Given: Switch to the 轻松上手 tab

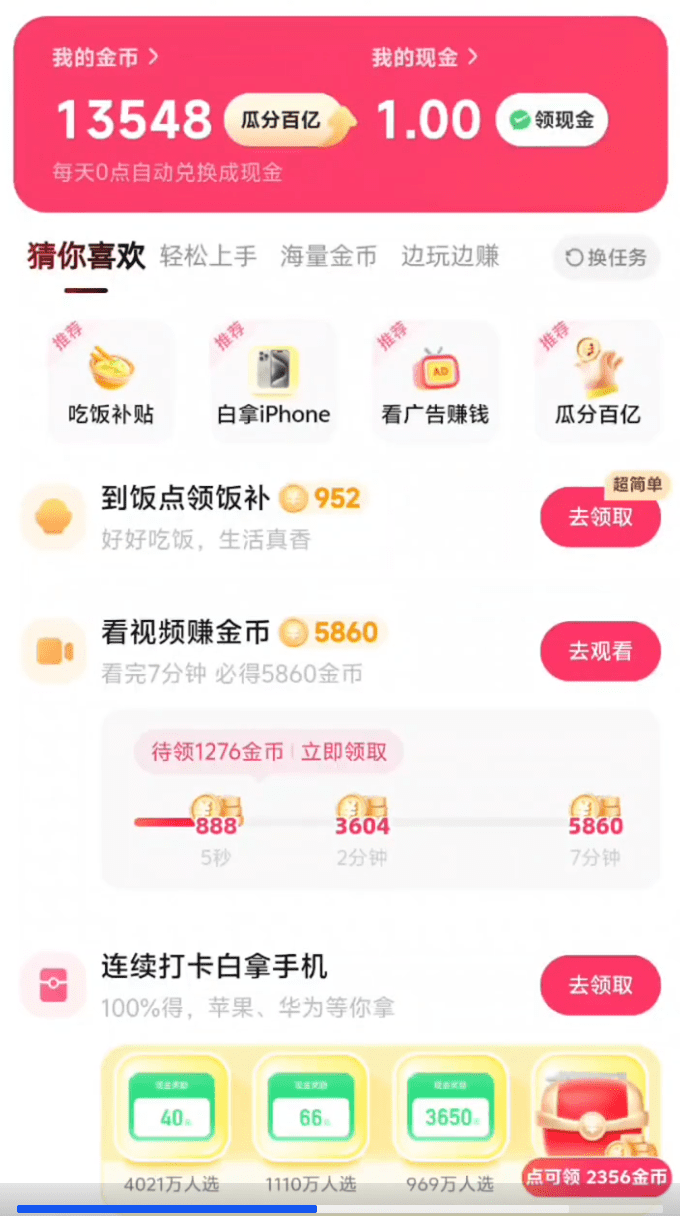Looking at the screenshot, I should (208, 257).
